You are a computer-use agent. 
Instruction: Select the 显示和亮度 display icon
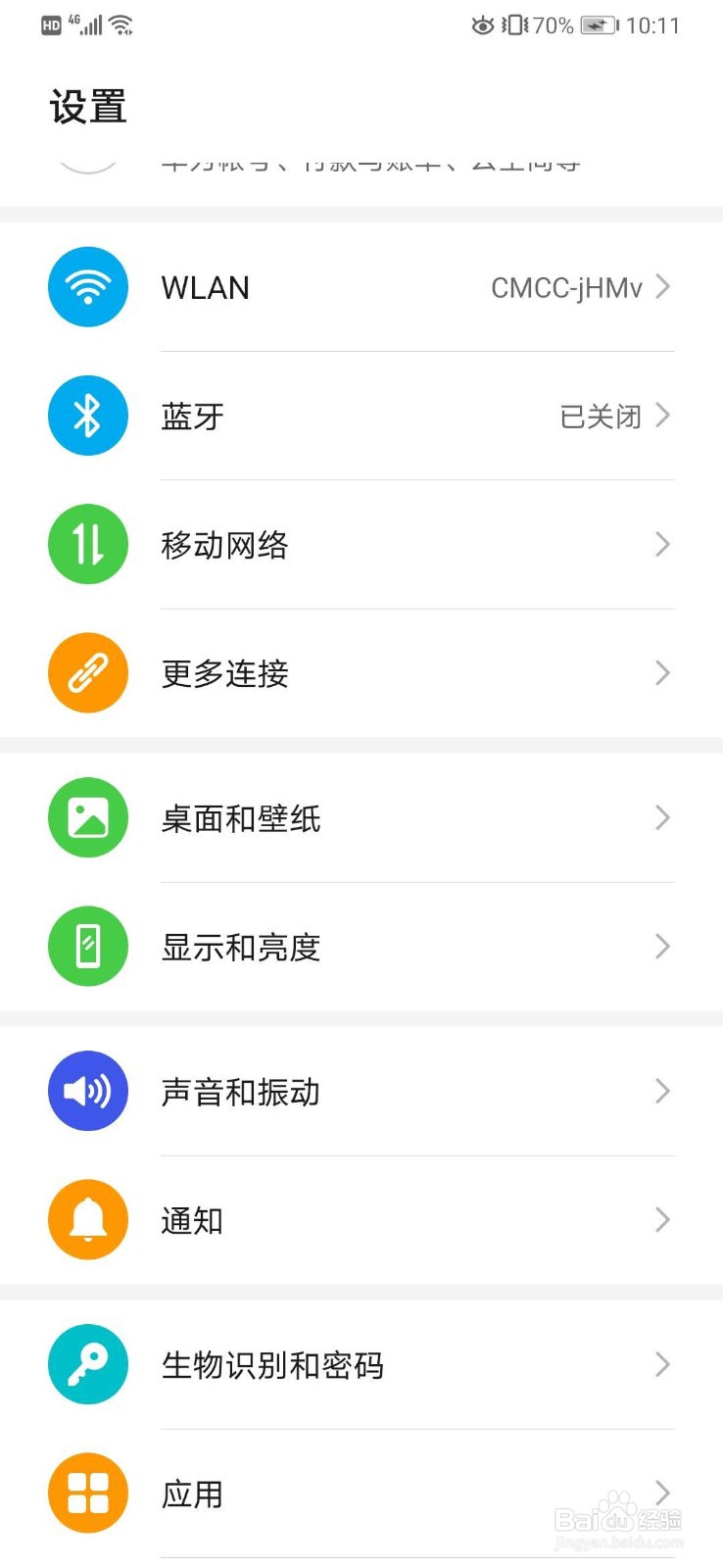[87, 946]
